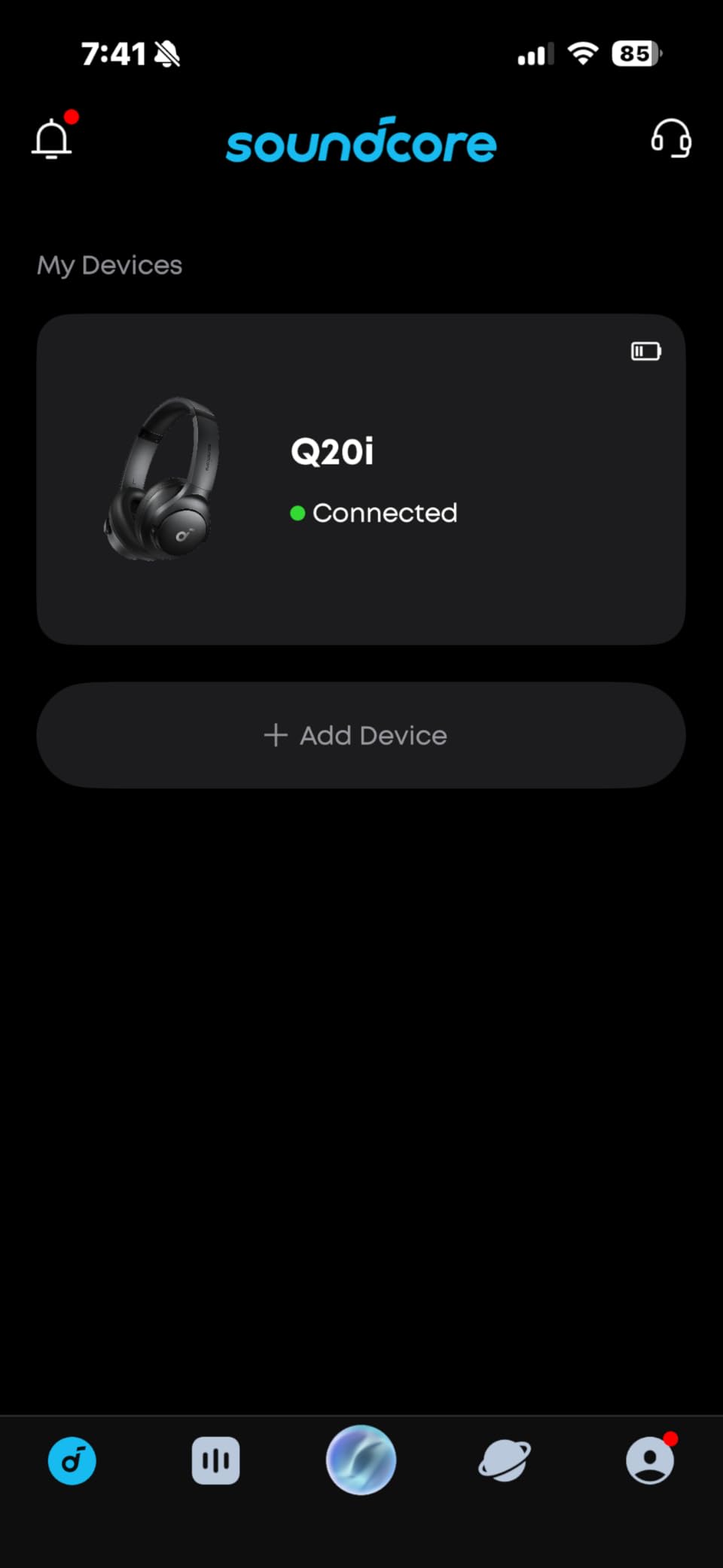Open the equalizer panel from bottom nav

click(x=216, y=1460)
